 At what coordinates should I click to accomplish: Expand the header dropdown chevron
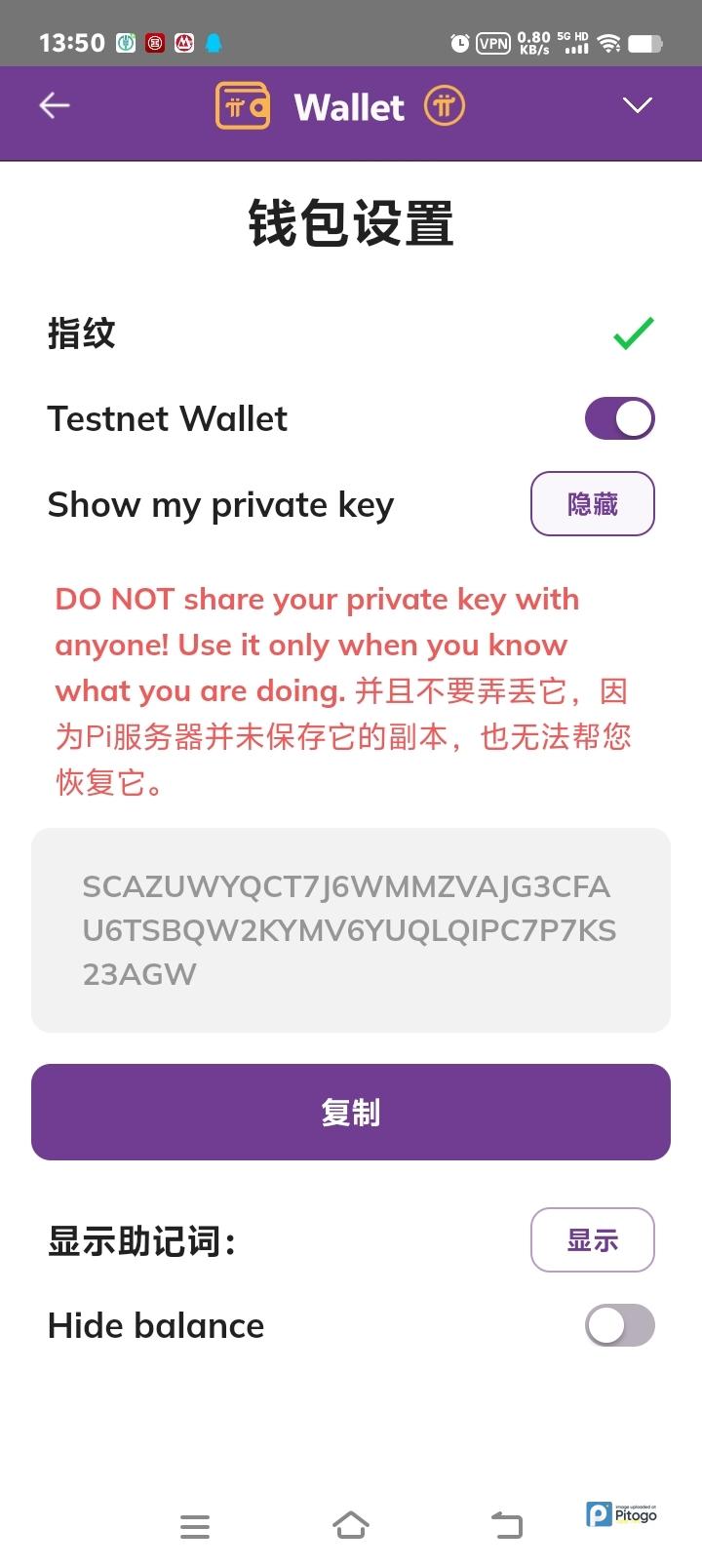click(x=637, y=105)
